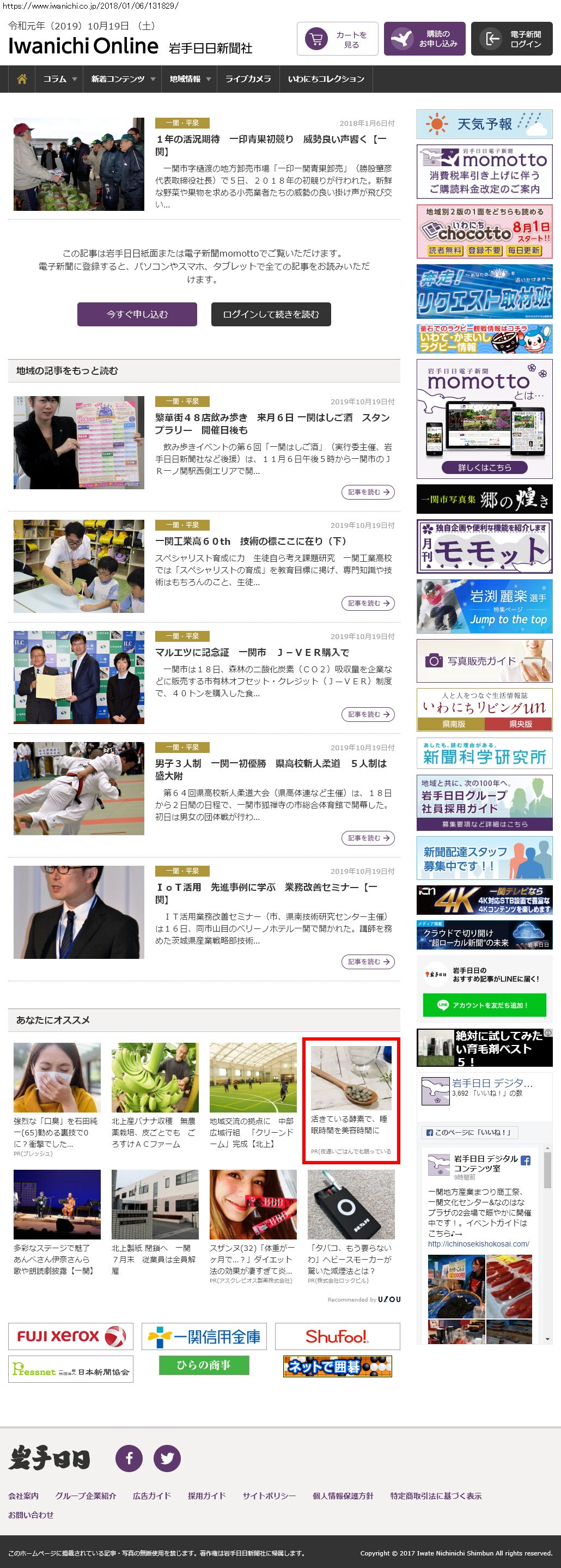Open the 一関信用金庫 sponsor banner
Viewport: 561px width, 1568px height.
204,1336
